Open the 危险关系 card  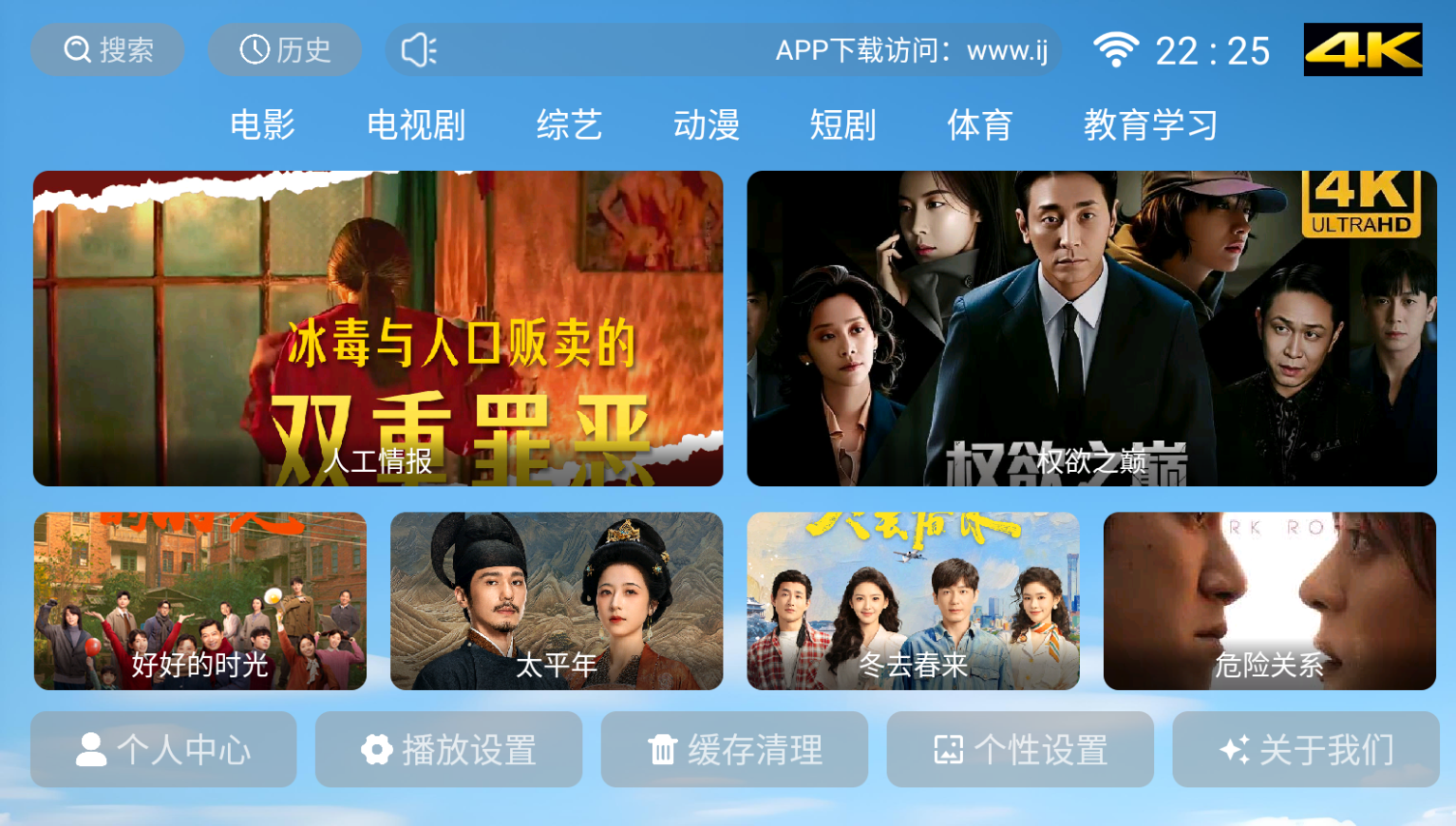click(1270, 601)
